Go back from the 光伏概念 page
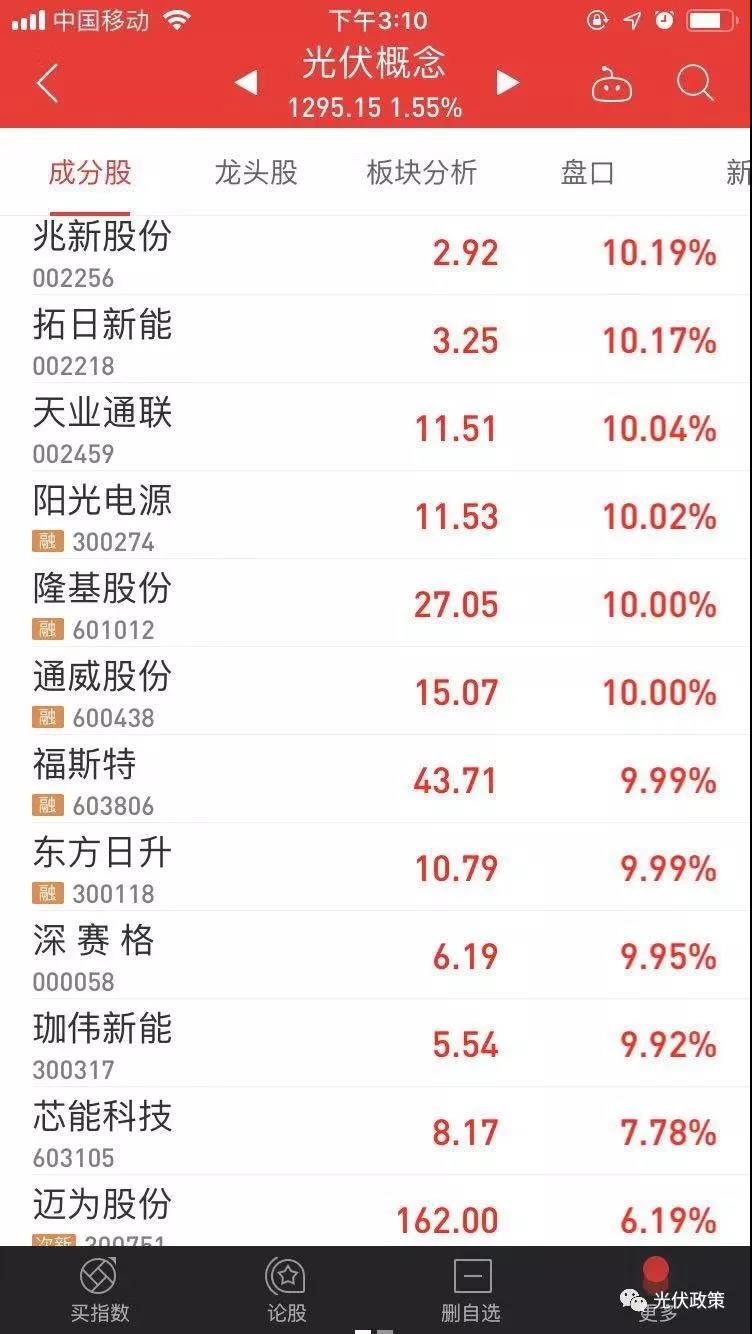This screenshot has height=1334, width=752. [47, 84]
